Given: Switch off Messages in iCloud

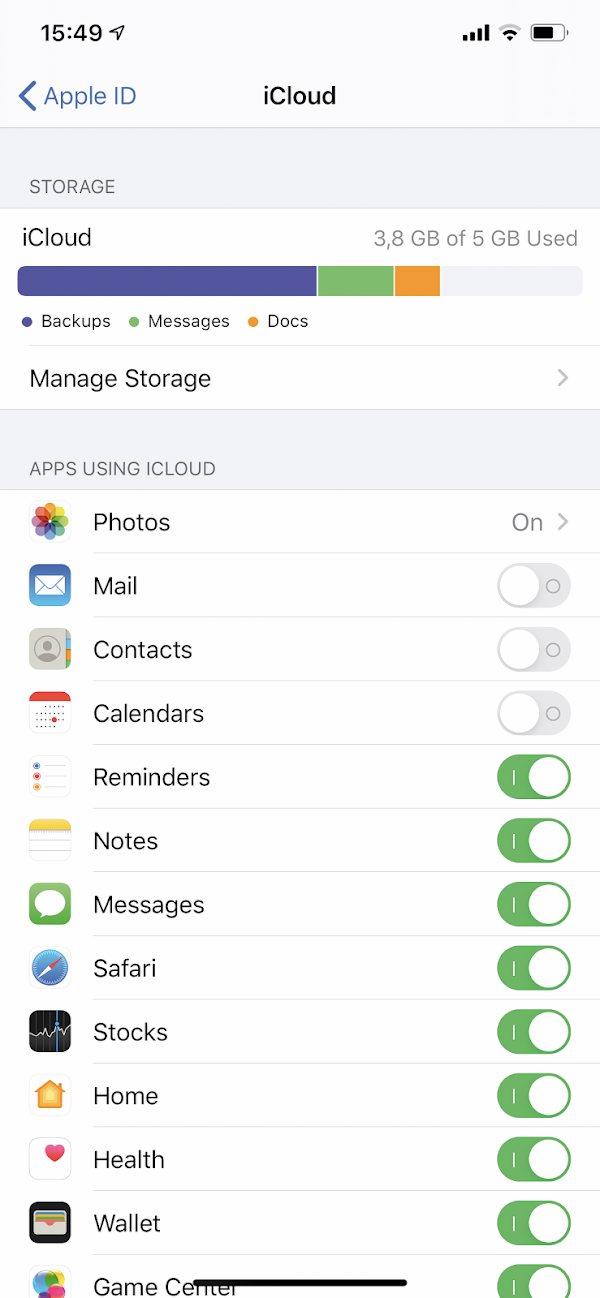Looking at the screenshot, I should tap(533, 905).
